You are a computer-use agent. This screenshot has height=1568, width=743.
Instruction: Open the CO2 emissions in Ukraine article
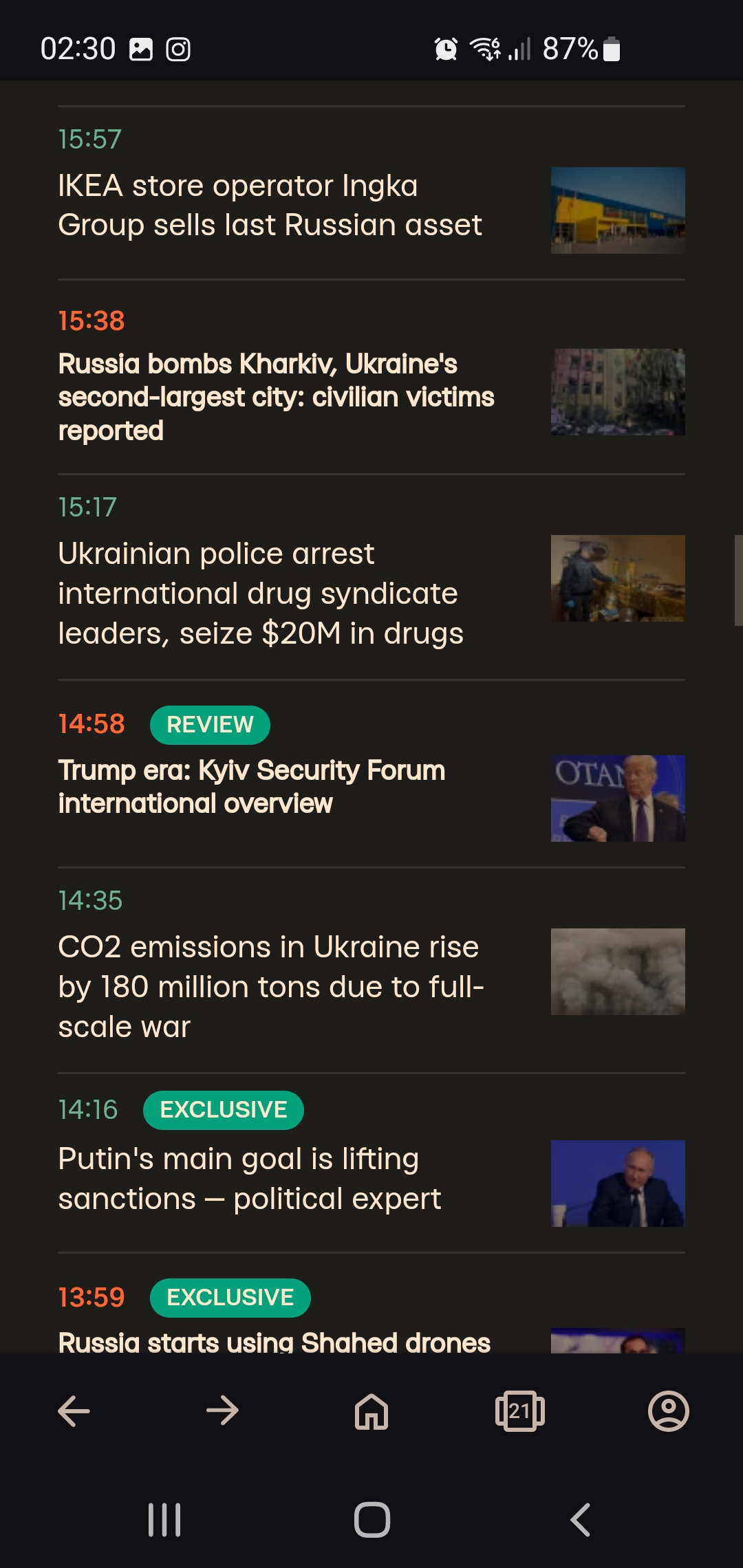(271, 986)
